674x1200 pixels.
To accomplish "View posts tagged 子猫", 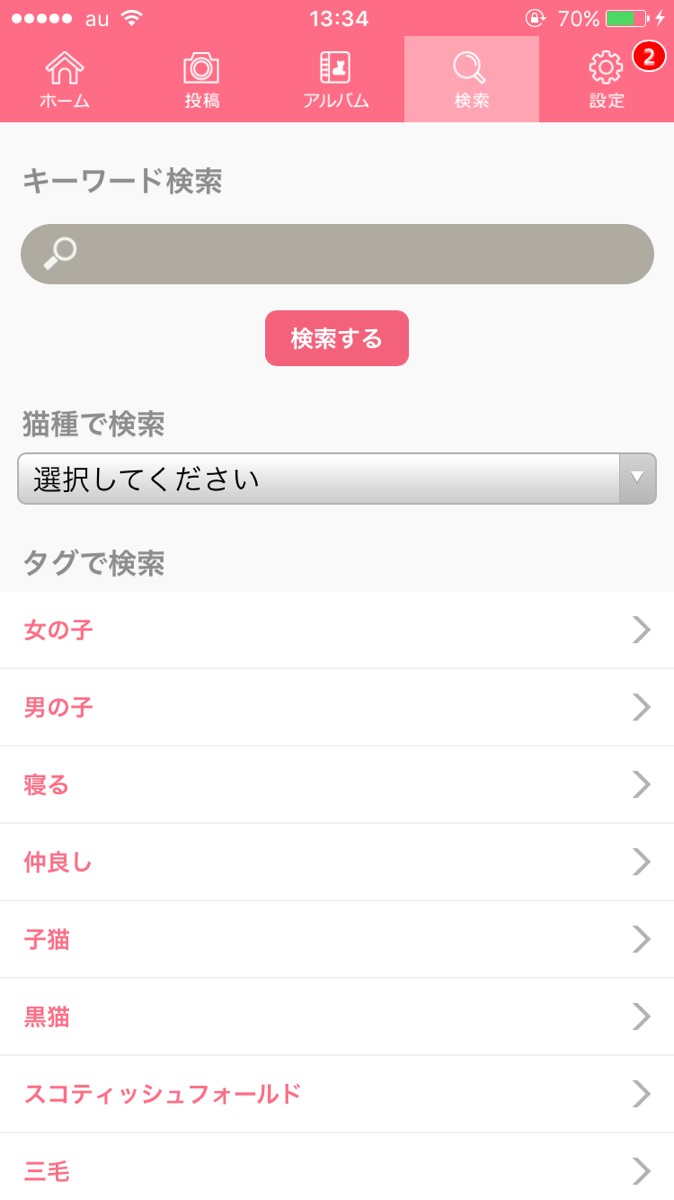I will [x=337, y=940].
